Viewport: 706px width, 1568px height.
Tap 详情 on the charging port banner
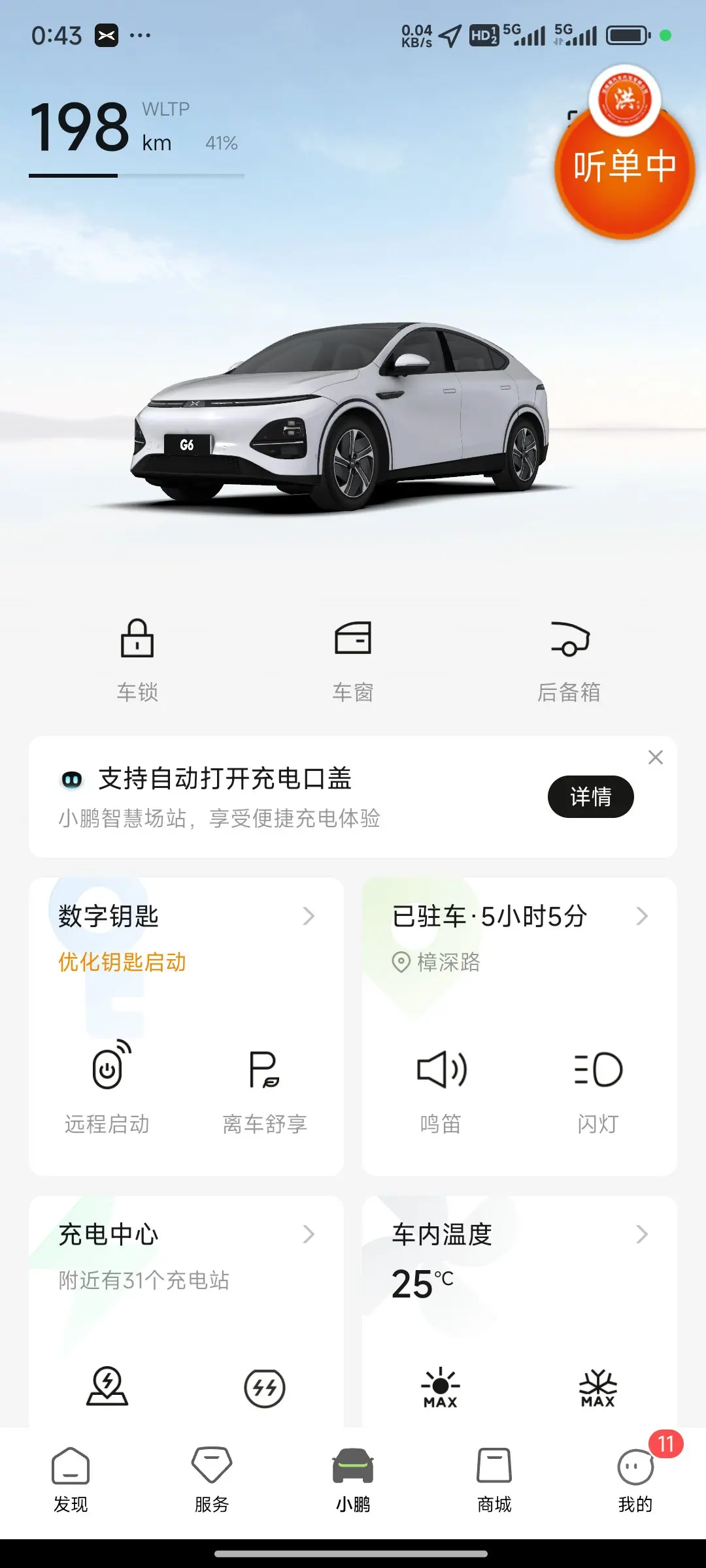pos(590,796)
